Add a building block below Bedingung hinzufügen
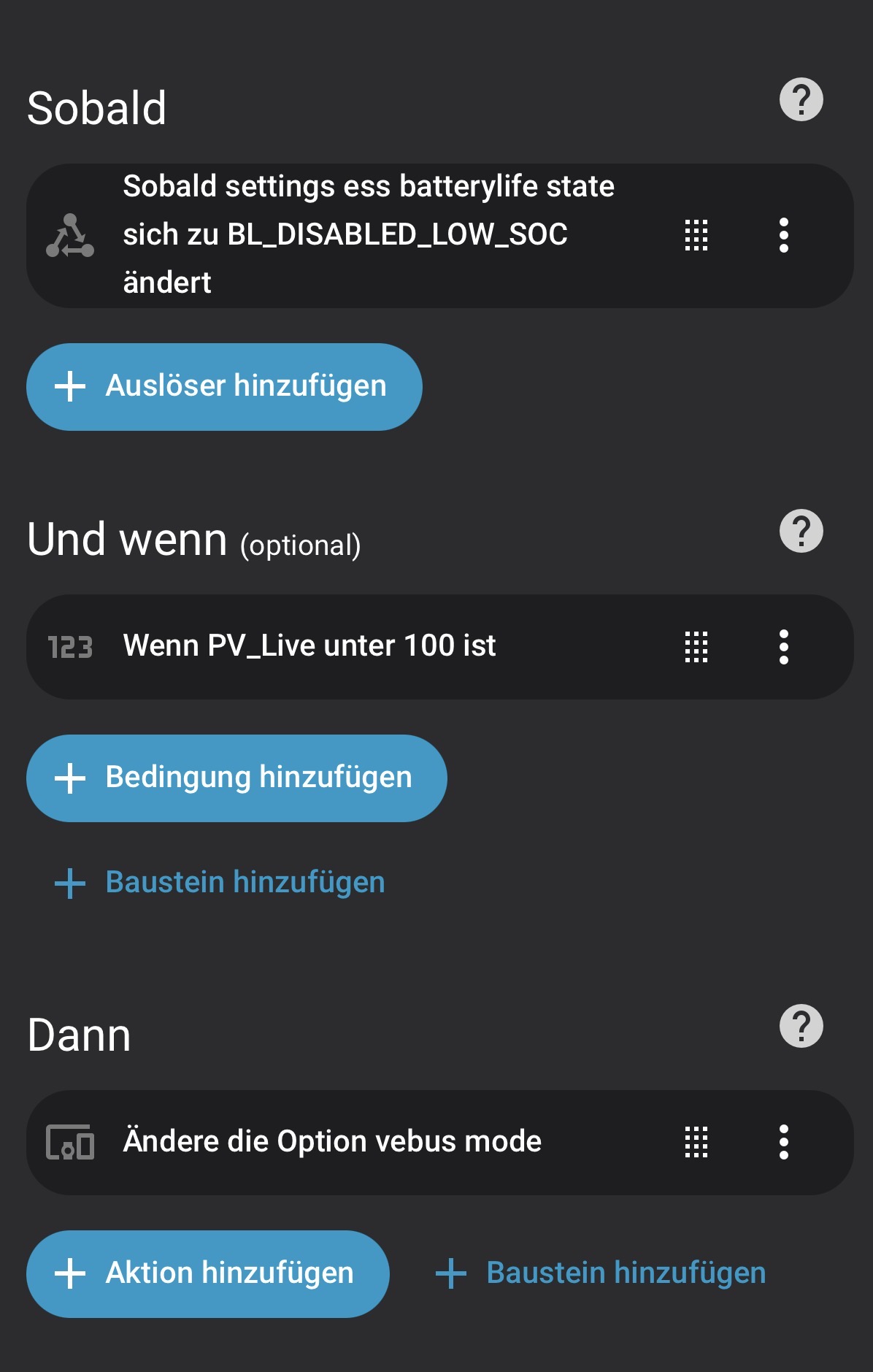Image resolution: width=873 pixels, height=1372 pixels. 220,882
